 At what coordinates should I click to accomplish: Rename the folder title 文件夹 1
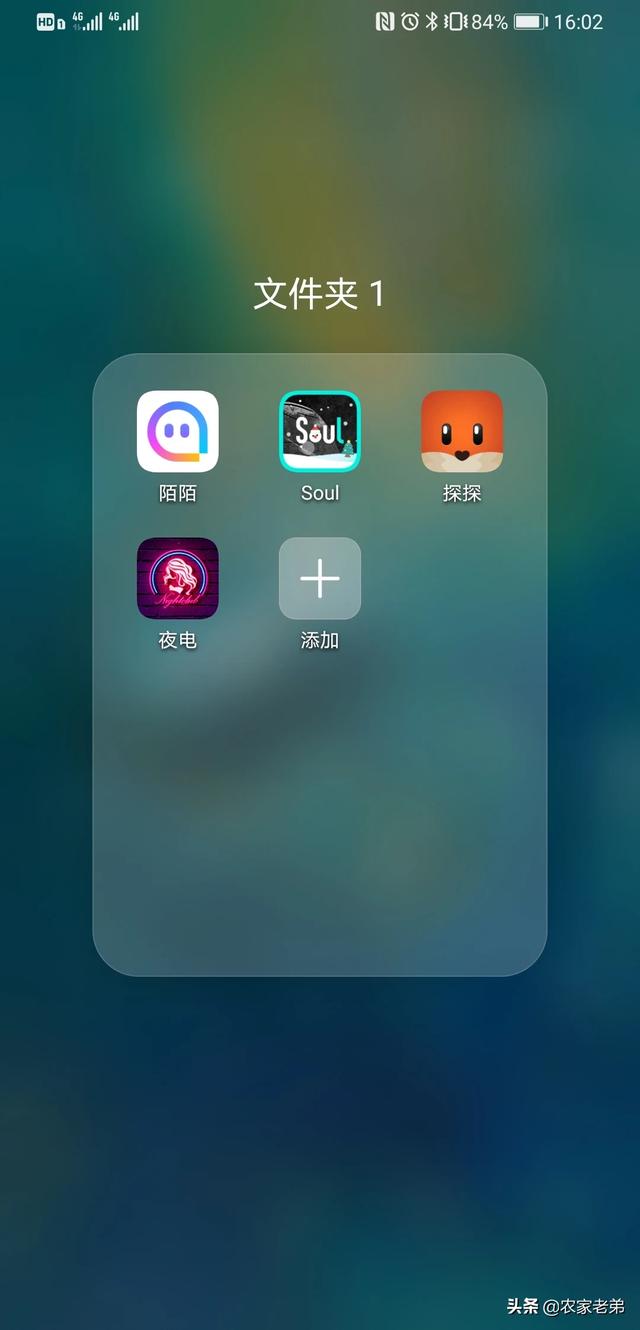tap(319, 294)
